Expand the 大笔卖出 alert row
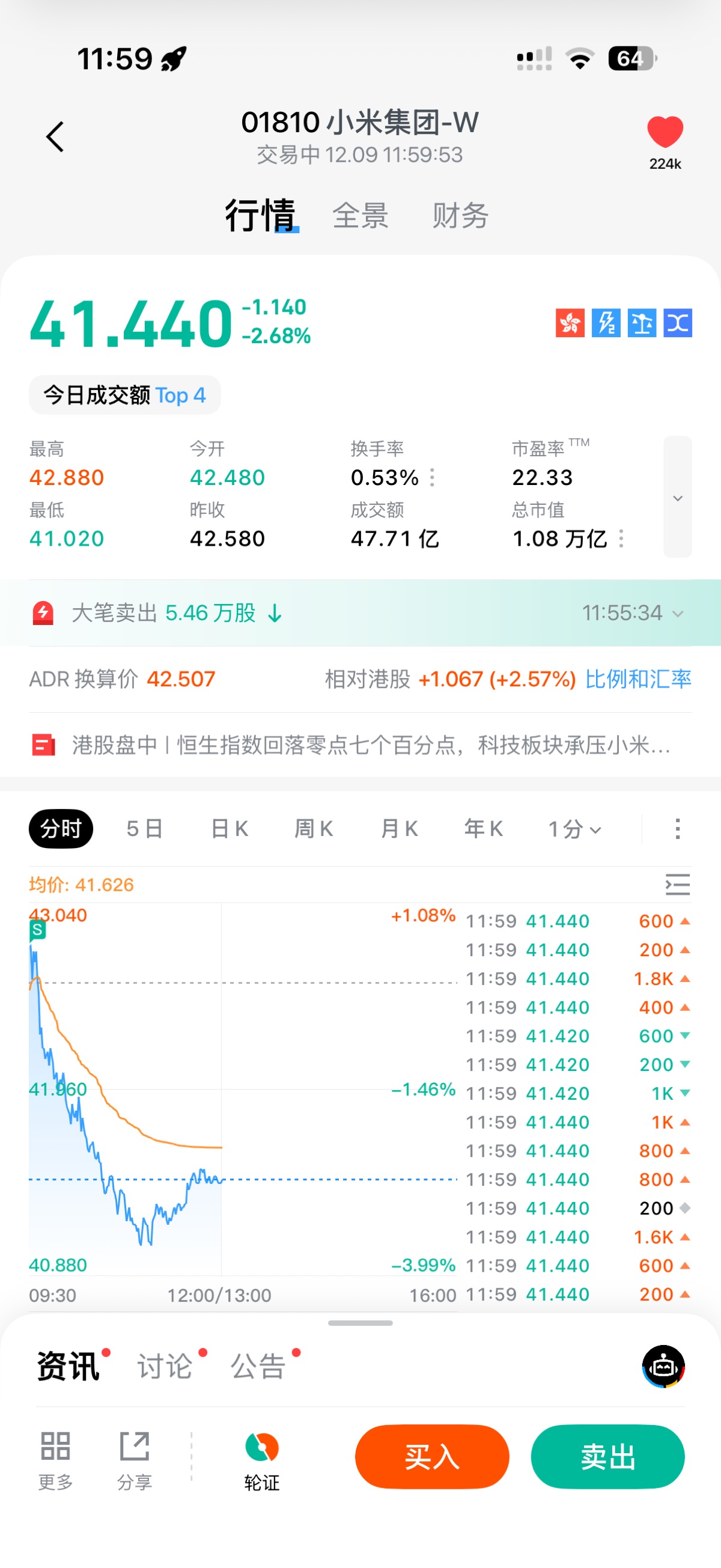This screenshot has height=1568, width=721. point(677,614)
